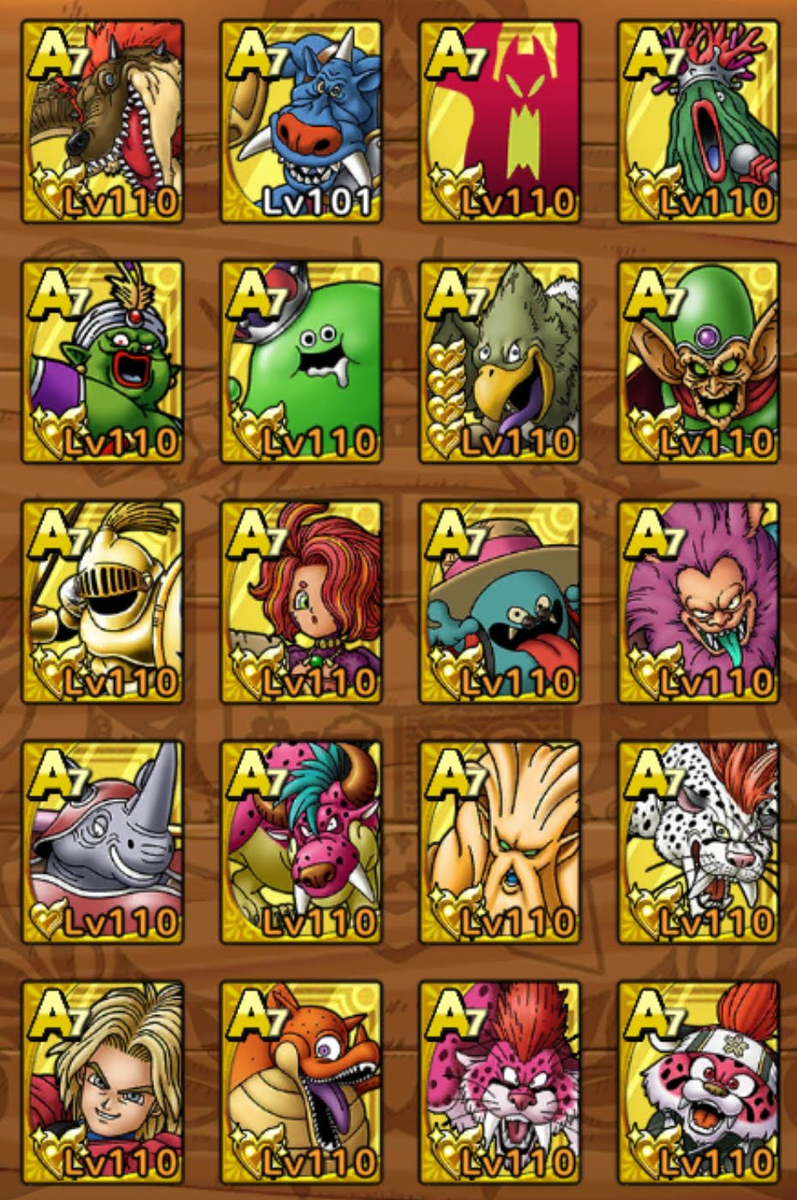Select the big-eared goblin in green helmet
This screenshot has width=797, height=1200.
[x=698, y=361]
